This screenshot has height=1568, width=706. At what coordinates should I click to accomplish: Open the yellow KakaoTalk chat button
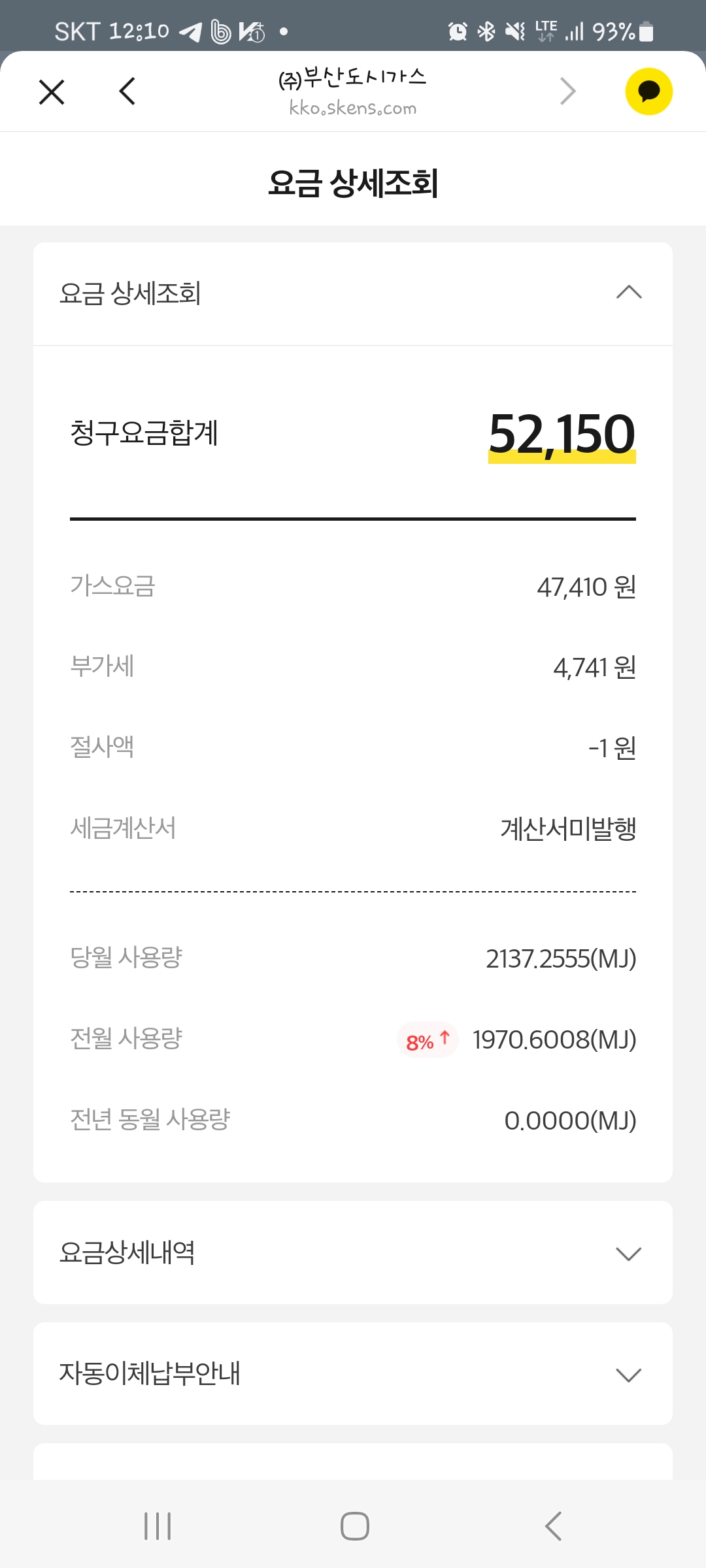point(648,91)
